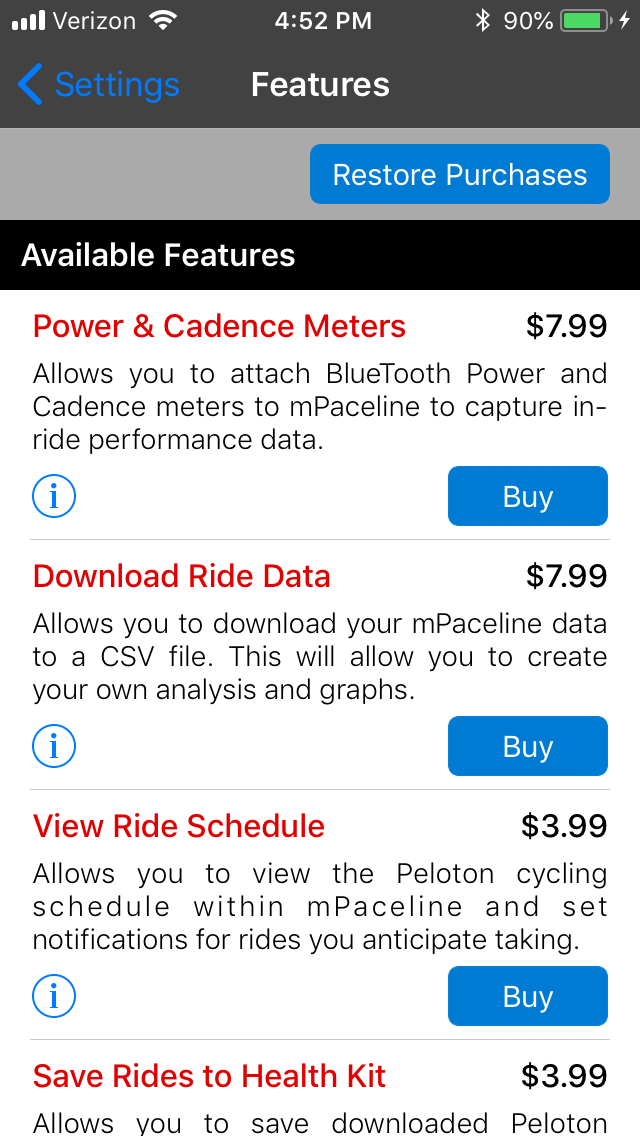The width and height of the screenshot is (640, 1136).
Task: Buy the View Ride Schedule feature
Action: click(x=527, y=996)
